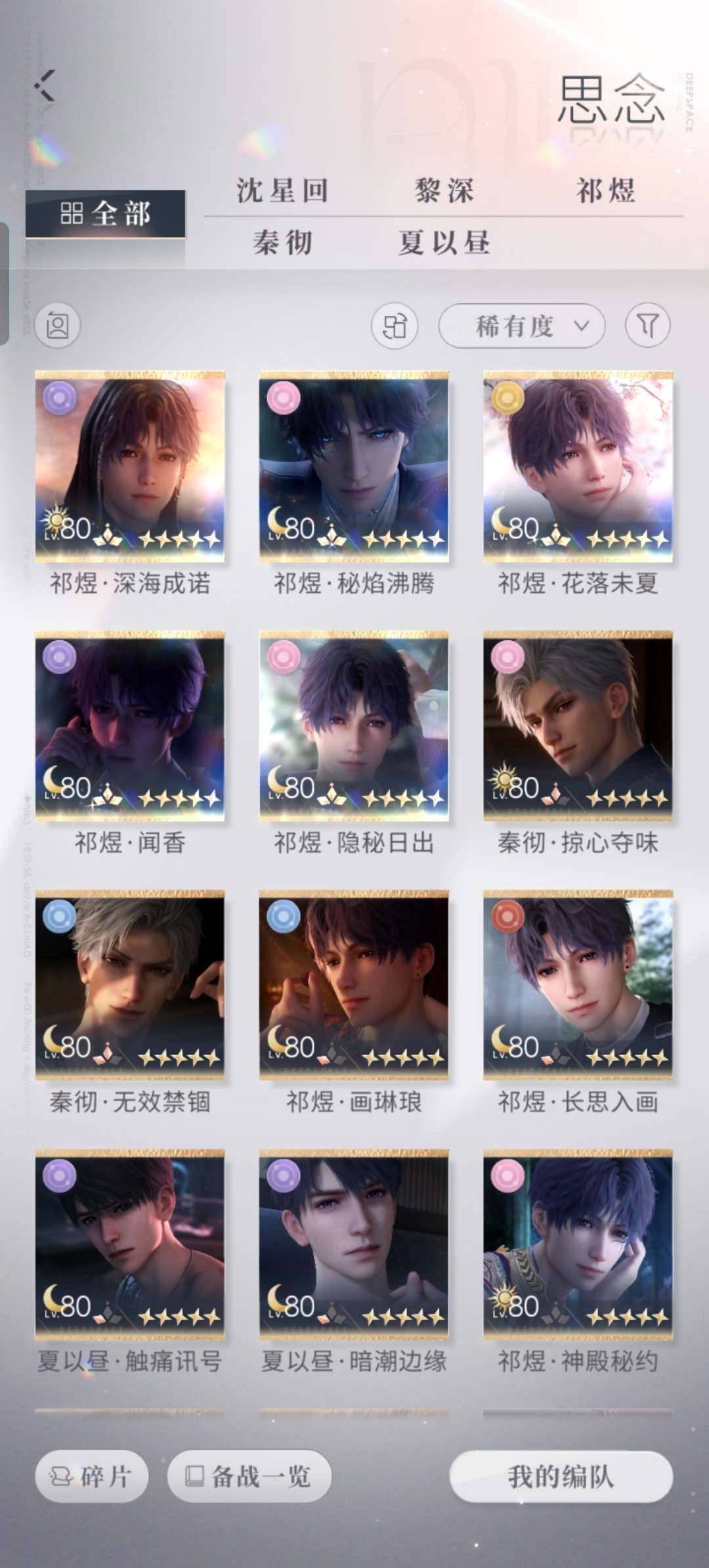The image size is (709, 1568).
Task: Switch to the 秦彻 tab
Action: pyautogui.click(x=282, y=243)
